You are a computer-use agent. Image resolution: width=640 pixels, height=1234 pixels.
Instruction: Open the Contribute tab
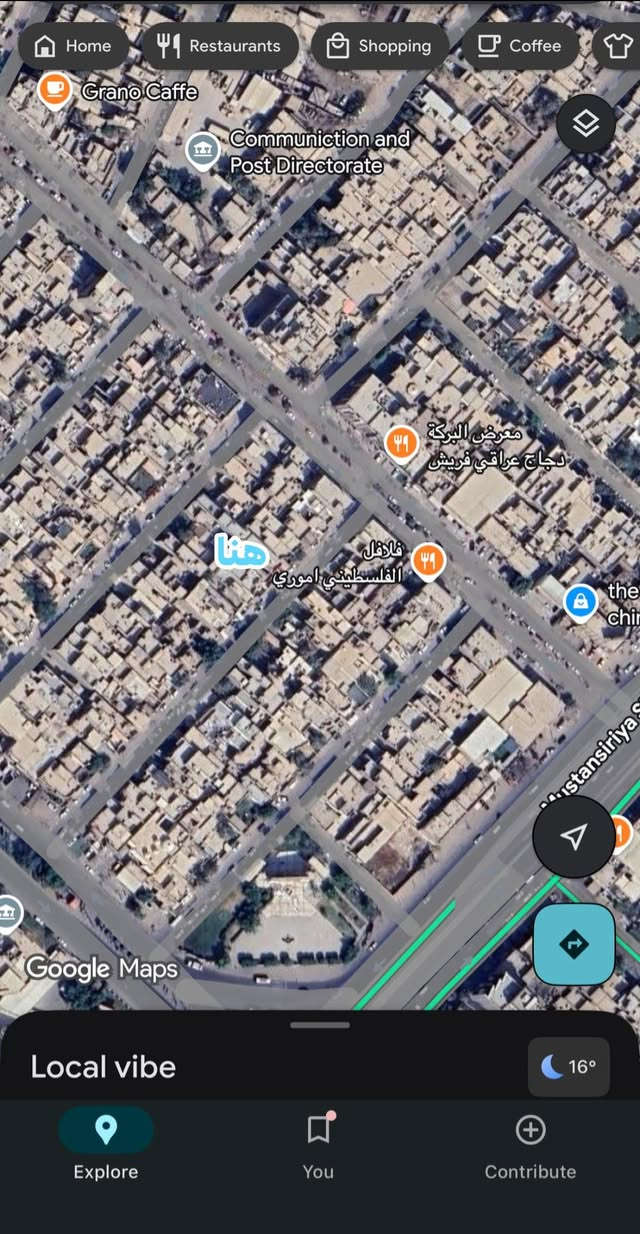[x=530, y=1144]
